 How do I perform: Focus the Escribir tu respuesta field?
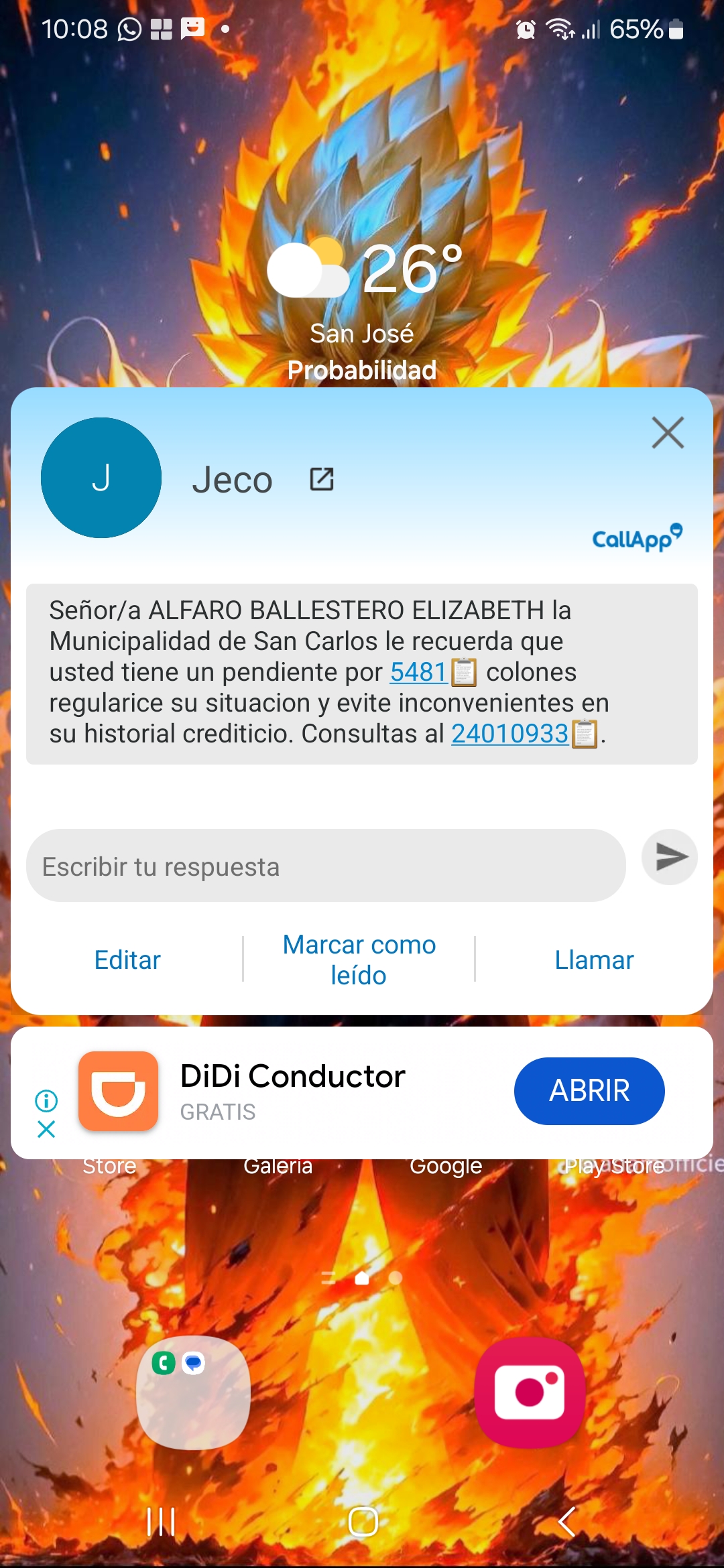326,866
